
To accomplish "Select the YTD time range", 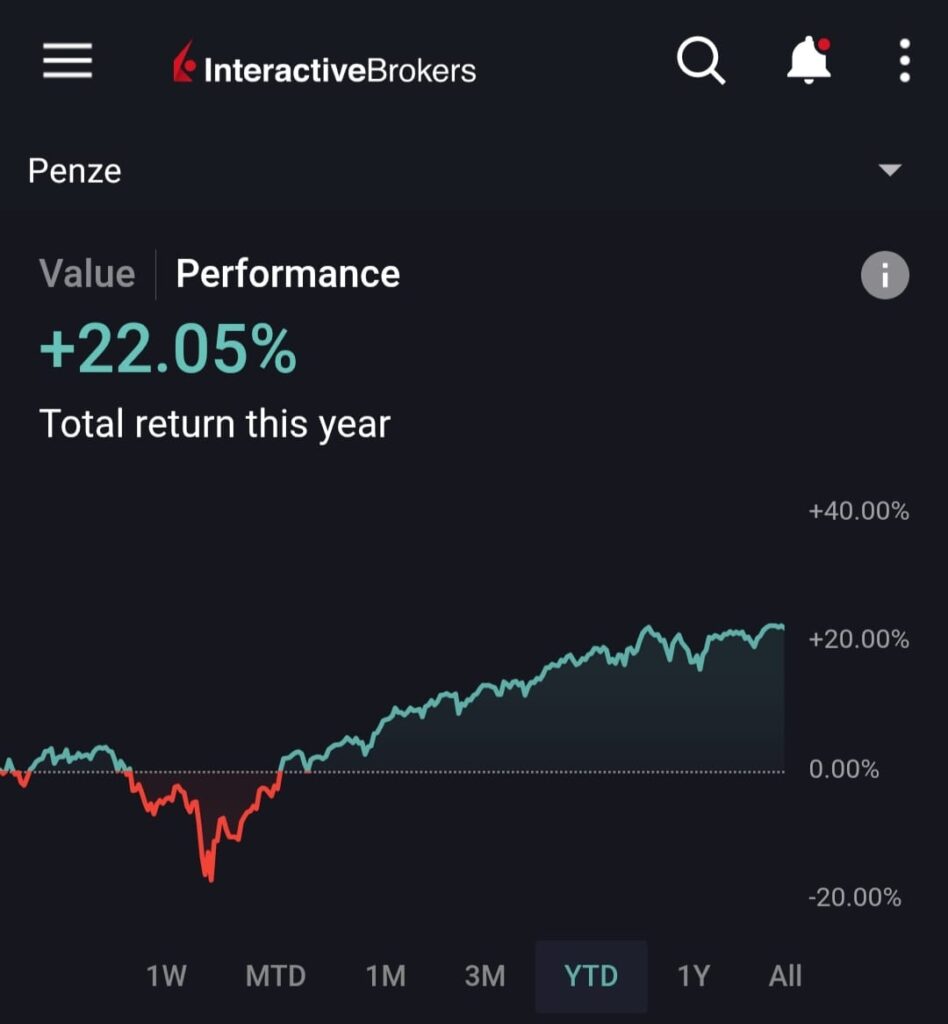I will coord(591,976).
